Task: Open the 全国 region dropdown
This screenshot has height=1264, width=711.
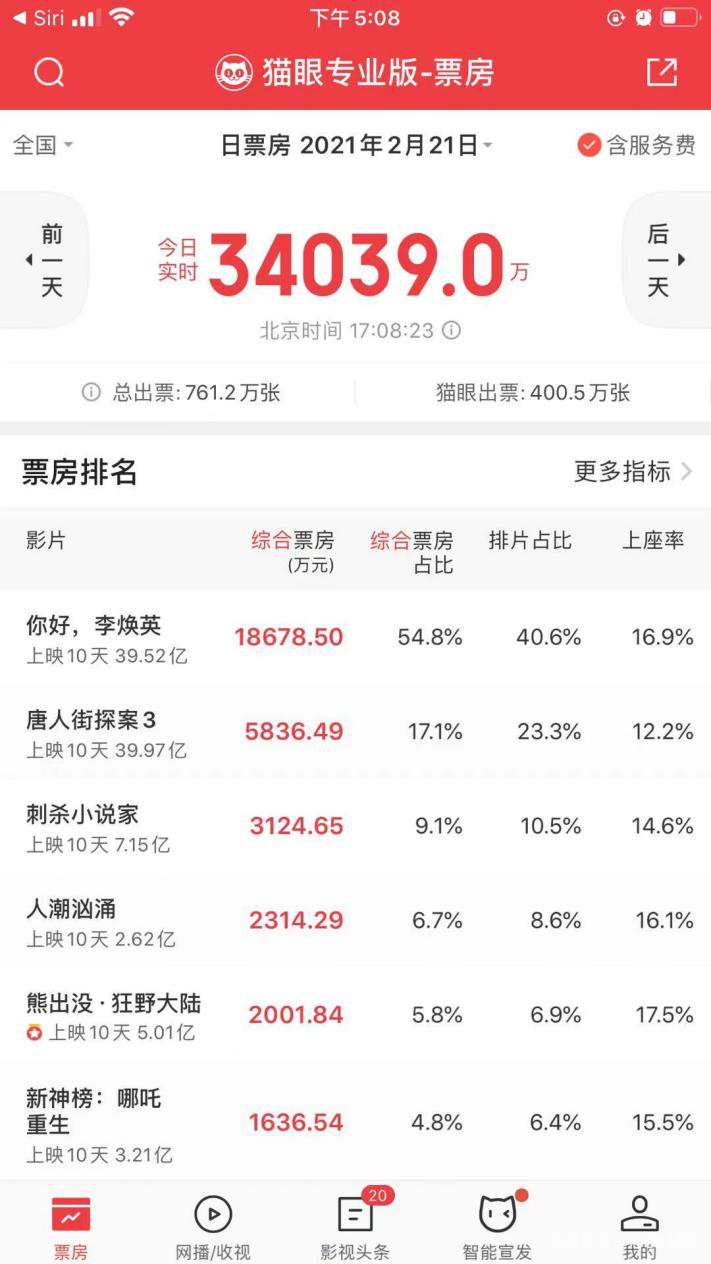Action: click(x=43, y=146)
